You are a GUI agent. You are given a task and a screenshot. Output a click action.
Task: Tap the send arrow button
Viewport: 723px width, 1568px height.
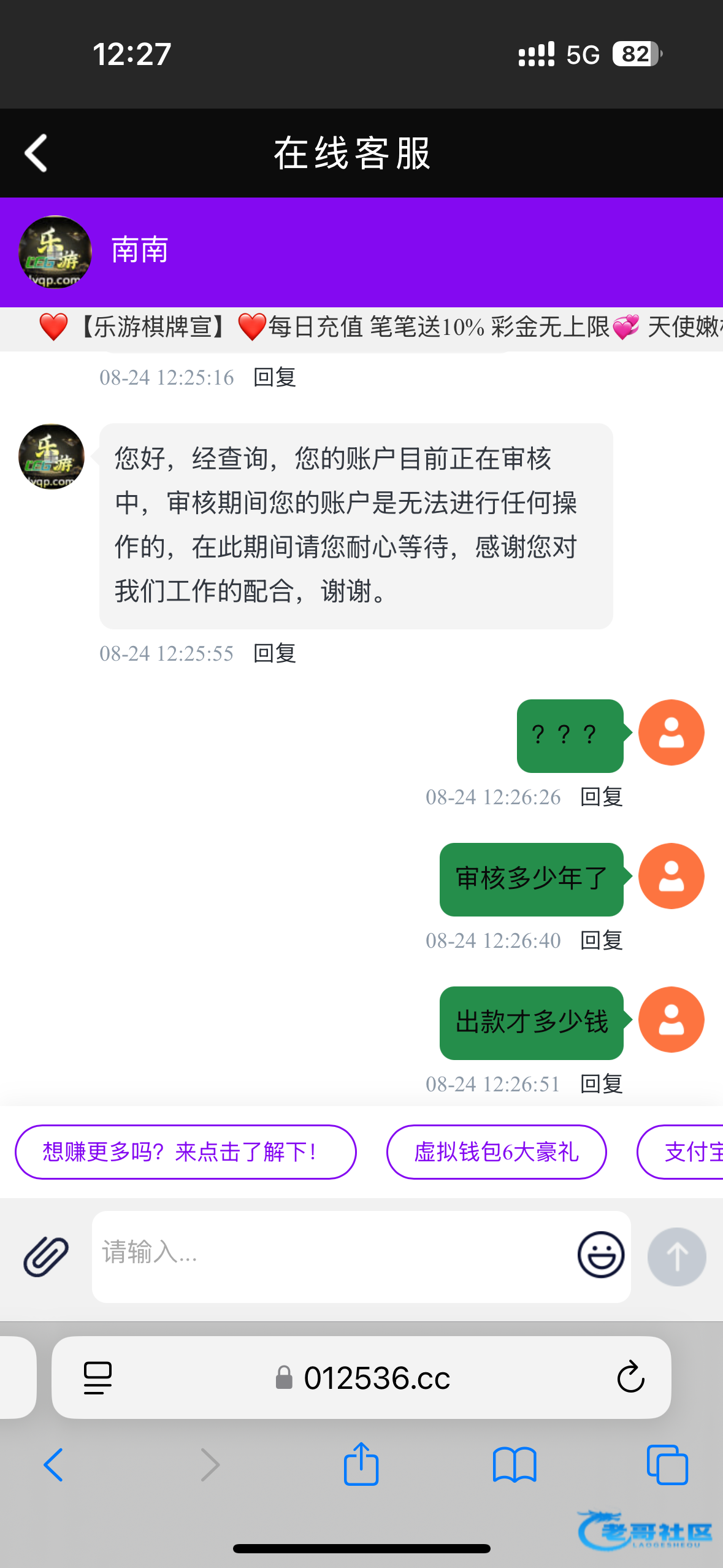click(x=677, y=1256)
